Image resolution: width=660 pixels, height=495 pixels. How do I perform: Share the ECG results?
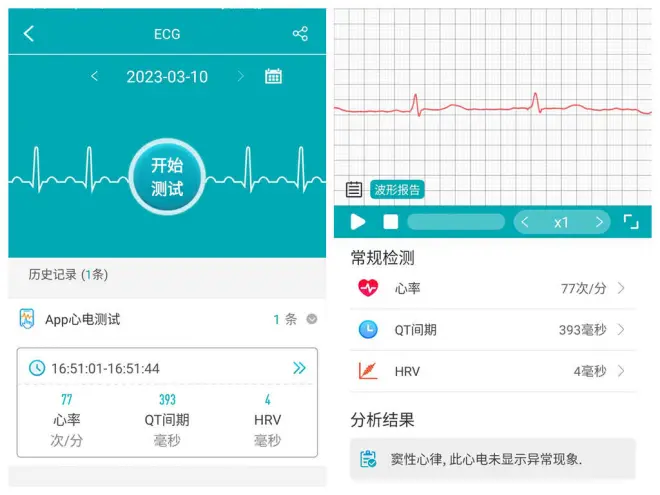[300, 33]
